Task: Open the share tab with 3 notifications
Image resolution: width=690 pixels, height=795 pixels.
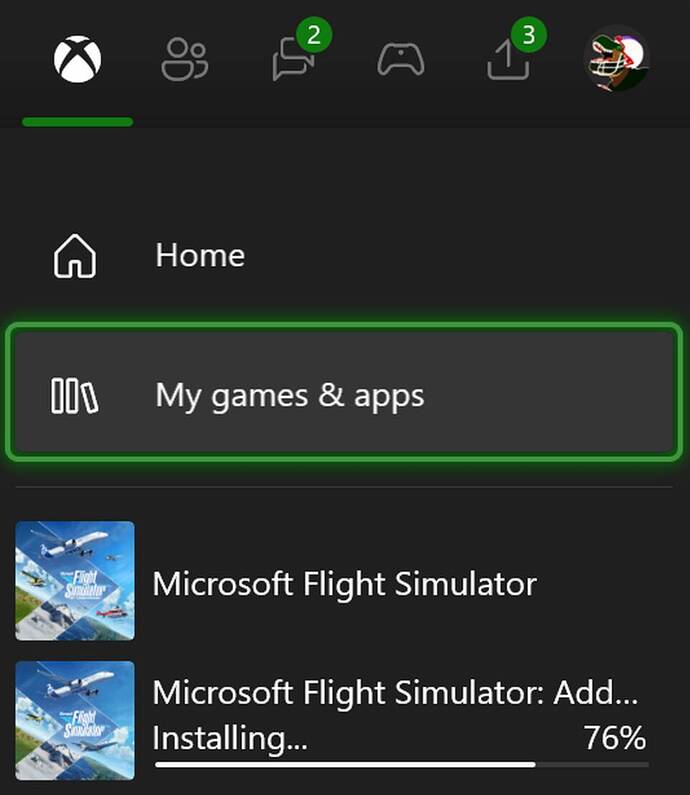Action: pos(509,61)
